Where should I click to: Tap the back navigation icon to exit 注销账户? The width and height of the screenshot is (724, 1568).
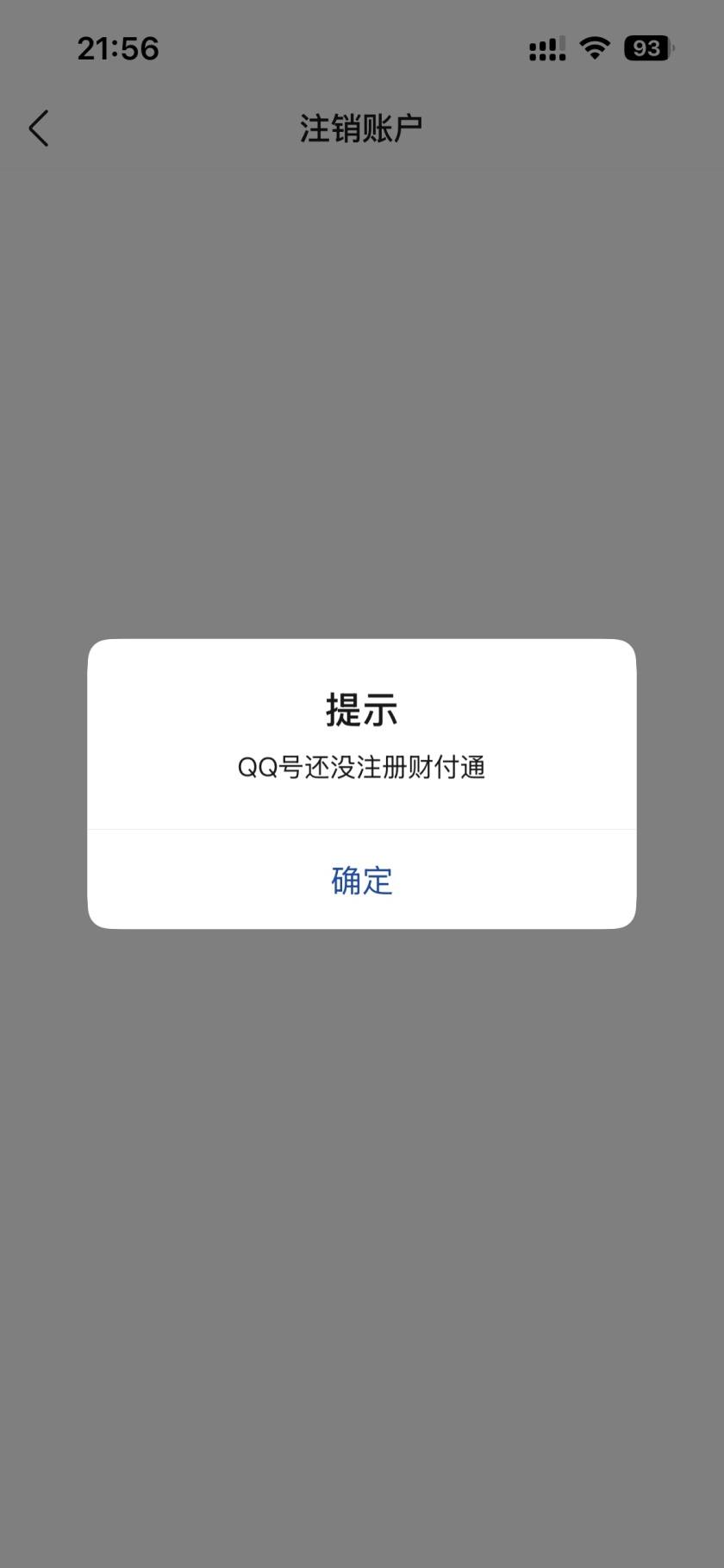38,127
